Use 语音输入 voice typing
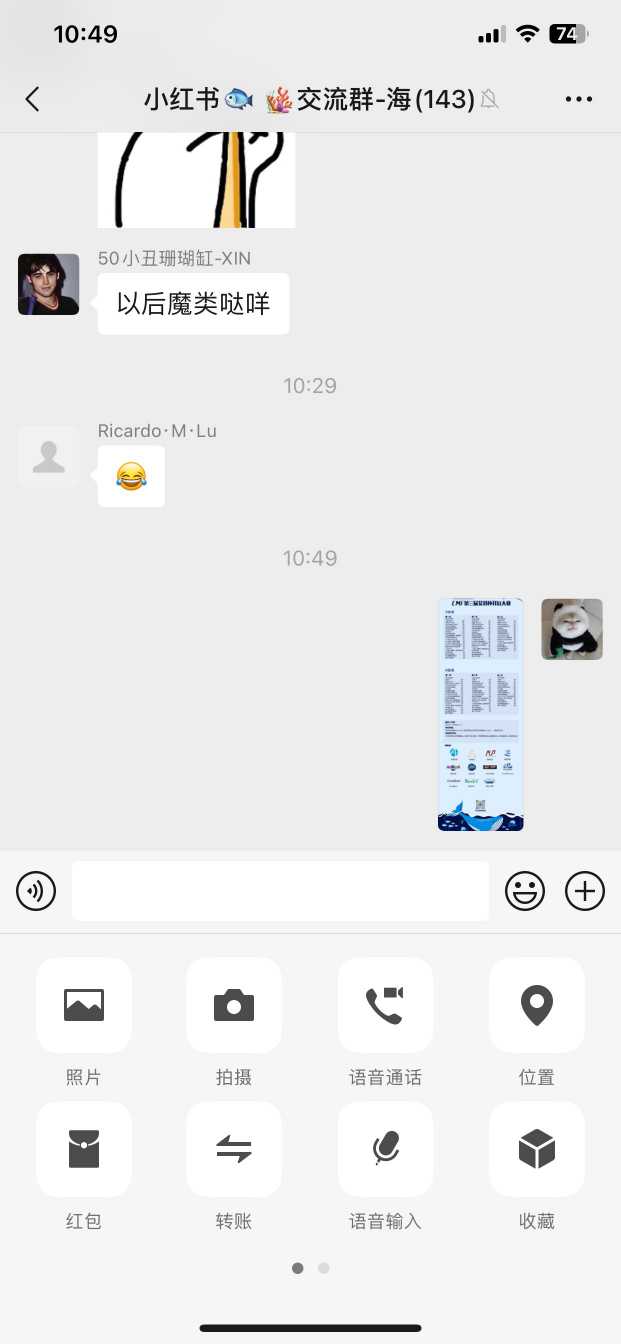Viewport: 621px width, 1344px height. pos(385,1150)
